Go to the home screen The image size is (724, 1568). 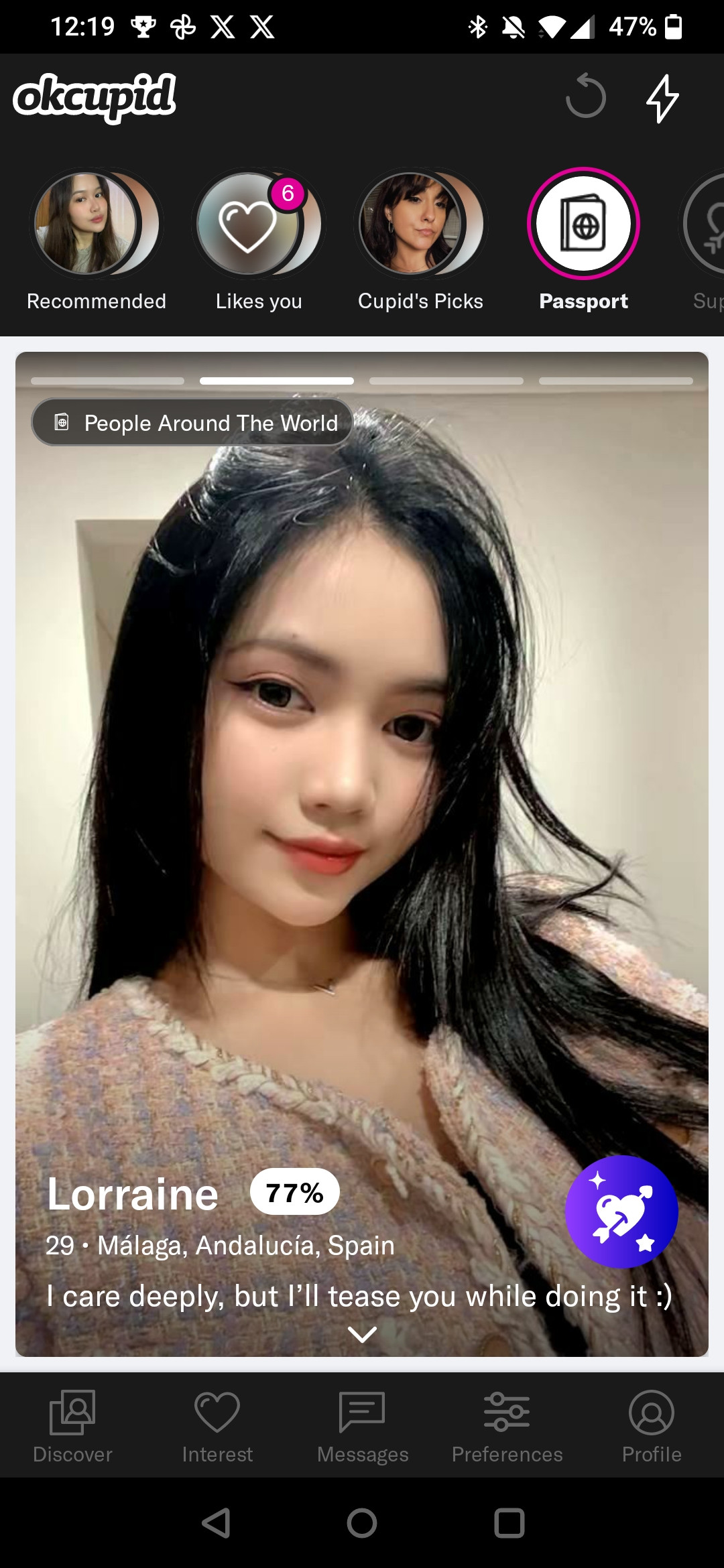coord(362,1523)
